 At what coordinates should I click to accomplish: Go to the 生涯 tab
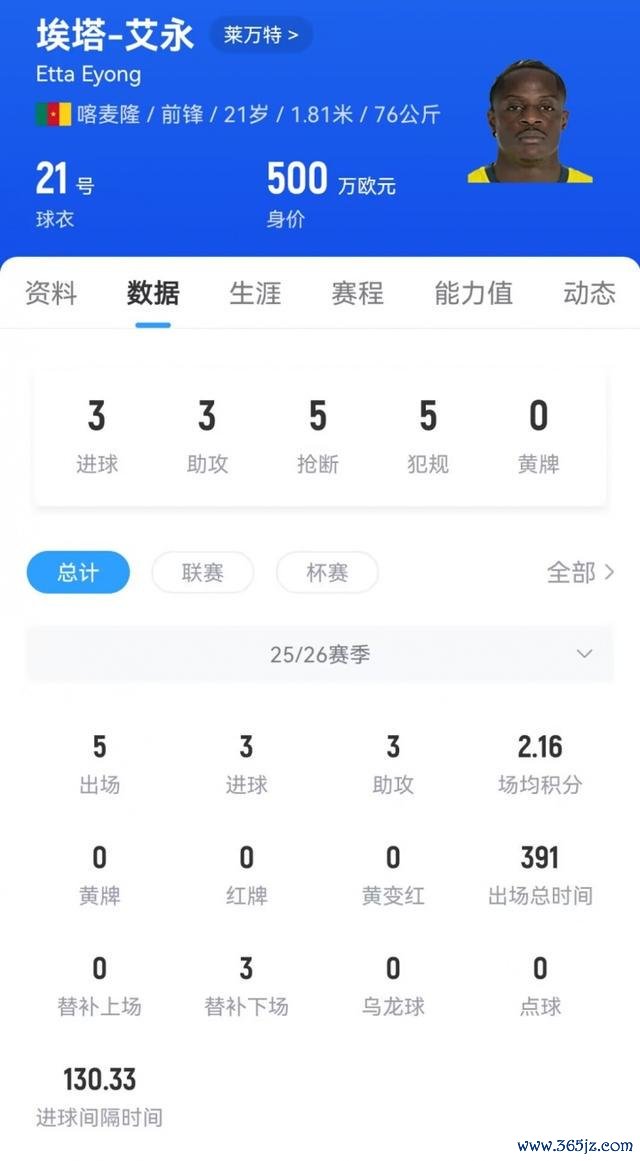(x=255, y=293)
